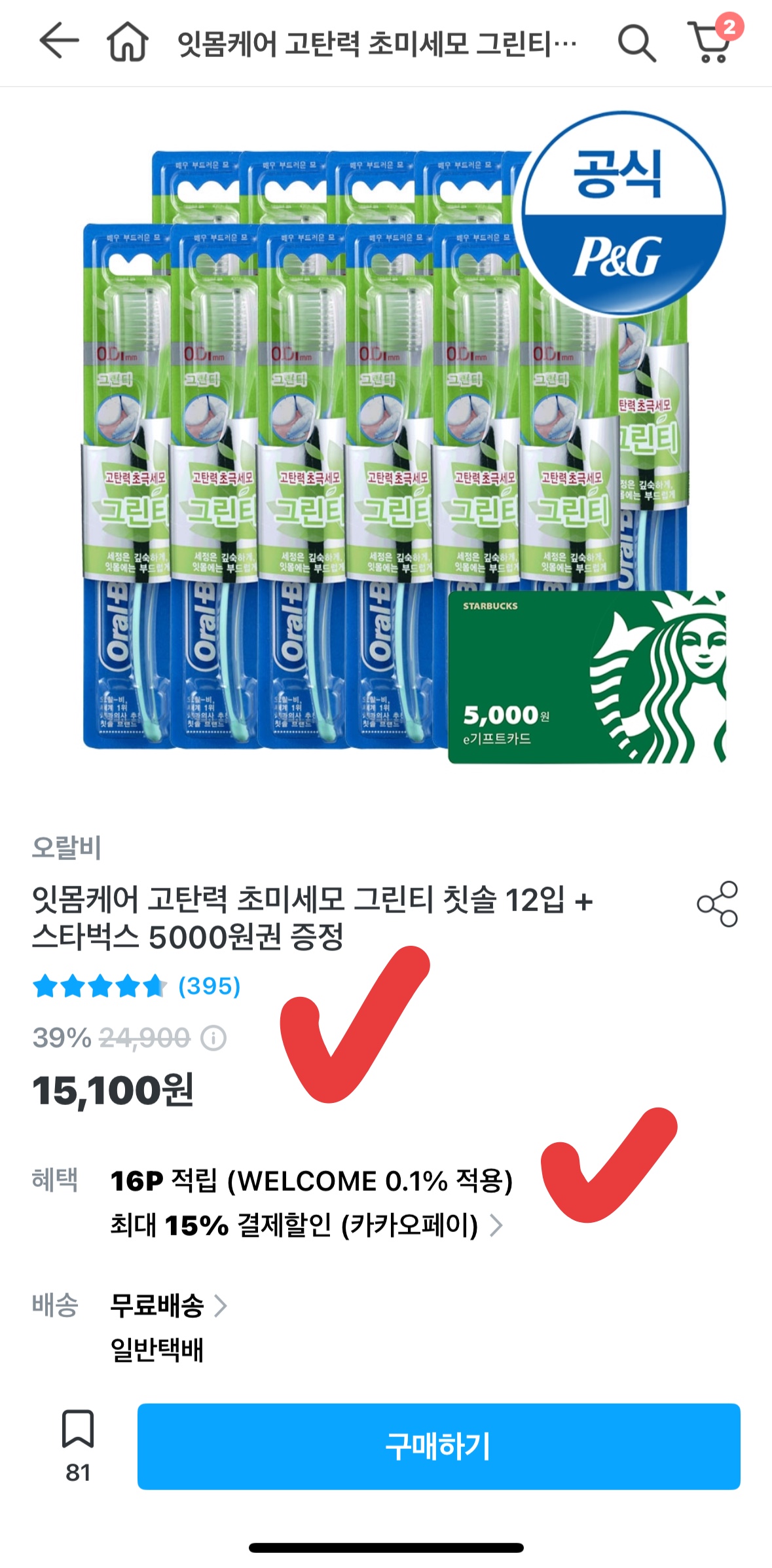This screenshot has width=772, height=1568.
Task: Toggle the cart badge notification counter
Action: 729,26
